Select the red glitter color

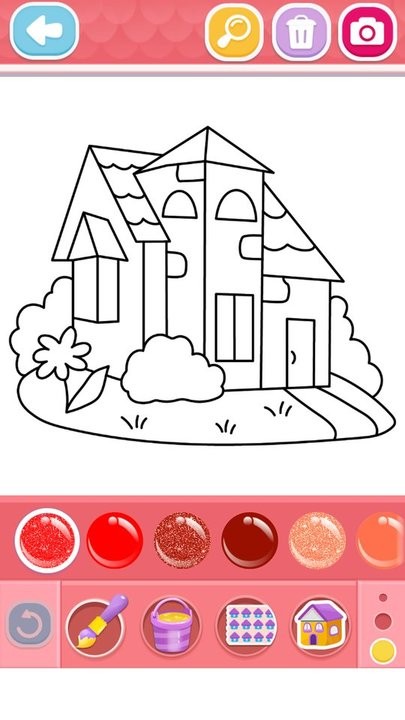pos(47,540)
